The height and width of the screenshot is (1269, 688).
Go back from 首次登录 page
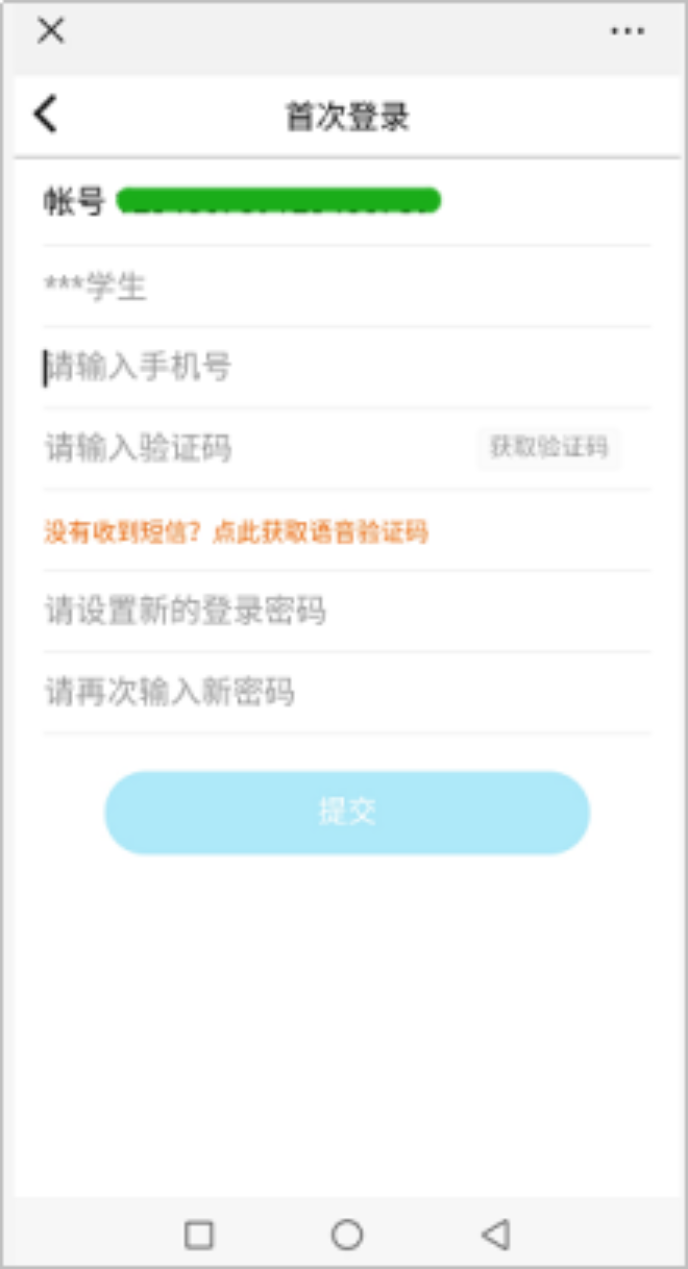46,115
